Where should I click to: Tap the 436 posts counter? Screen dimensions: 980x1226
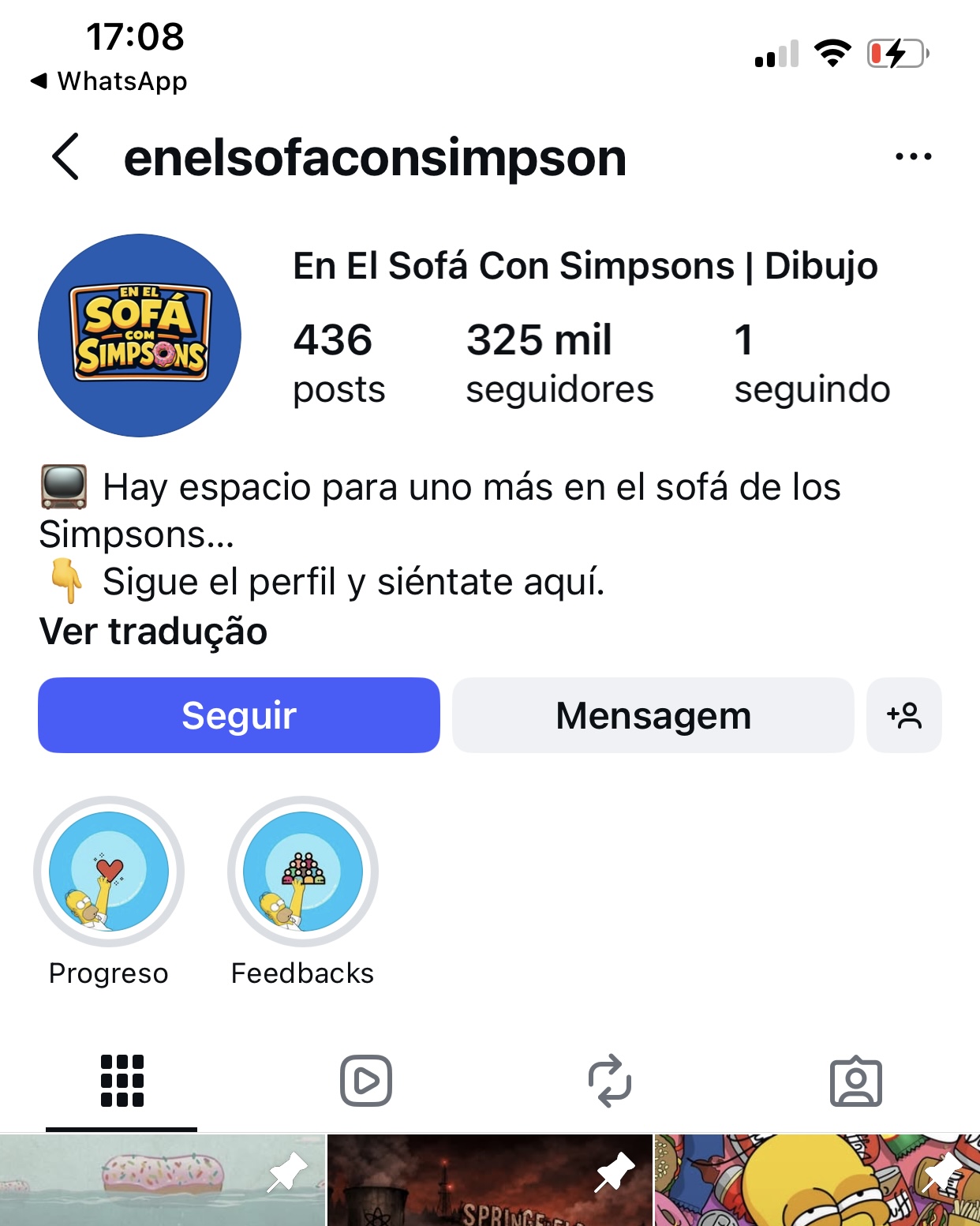point(338,362)
